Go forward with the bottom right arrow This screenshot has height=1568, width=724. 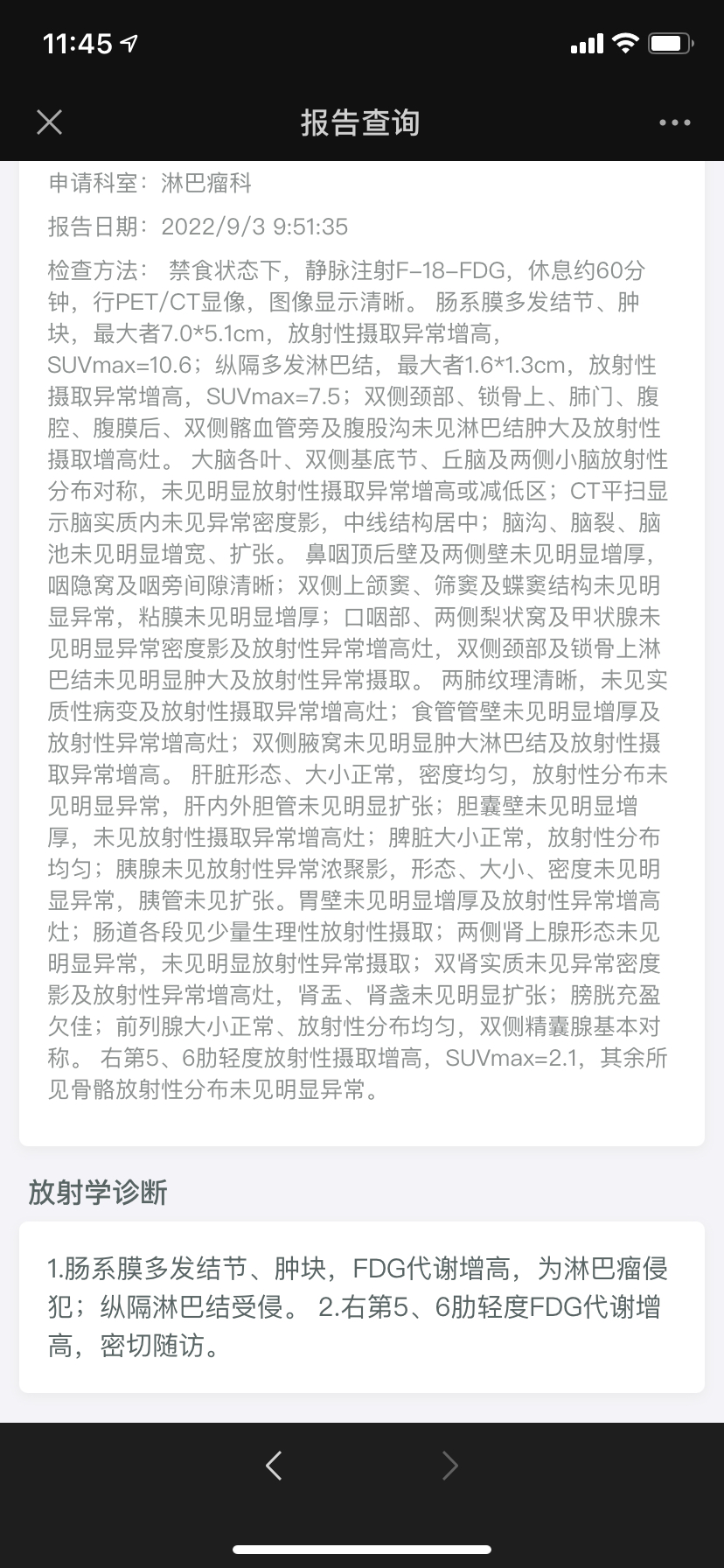coord(449,1465)
